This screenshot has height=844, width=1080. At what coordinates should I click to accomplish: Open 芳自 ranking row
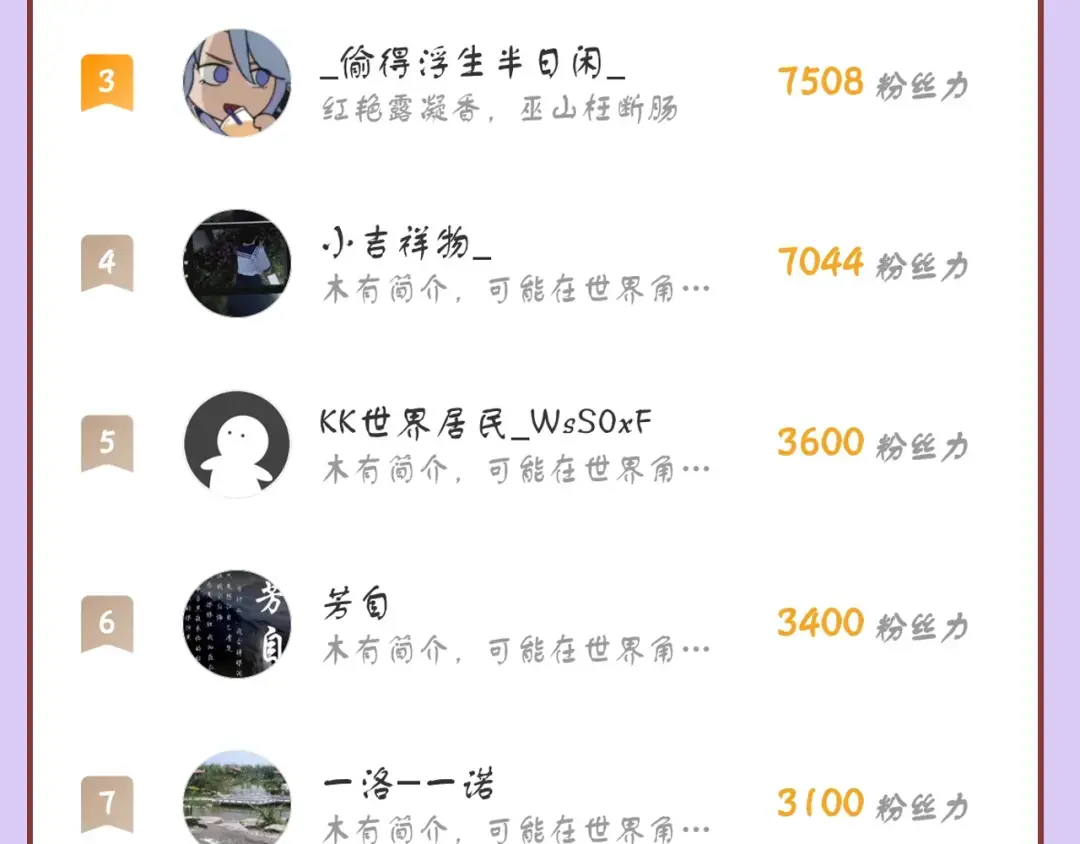[x=535, y=624]
